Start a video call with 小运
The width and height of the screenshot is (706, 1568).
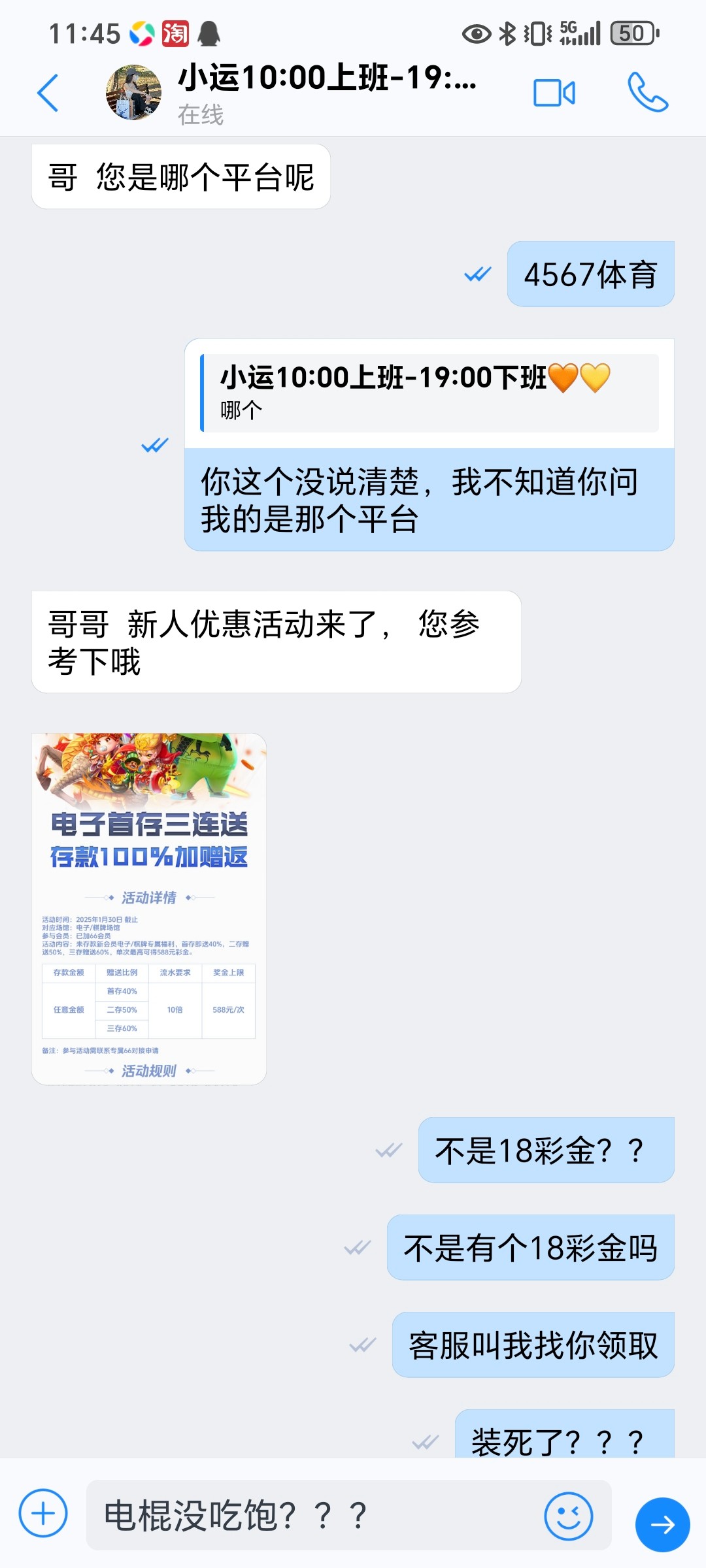click(x=554, y=93)
